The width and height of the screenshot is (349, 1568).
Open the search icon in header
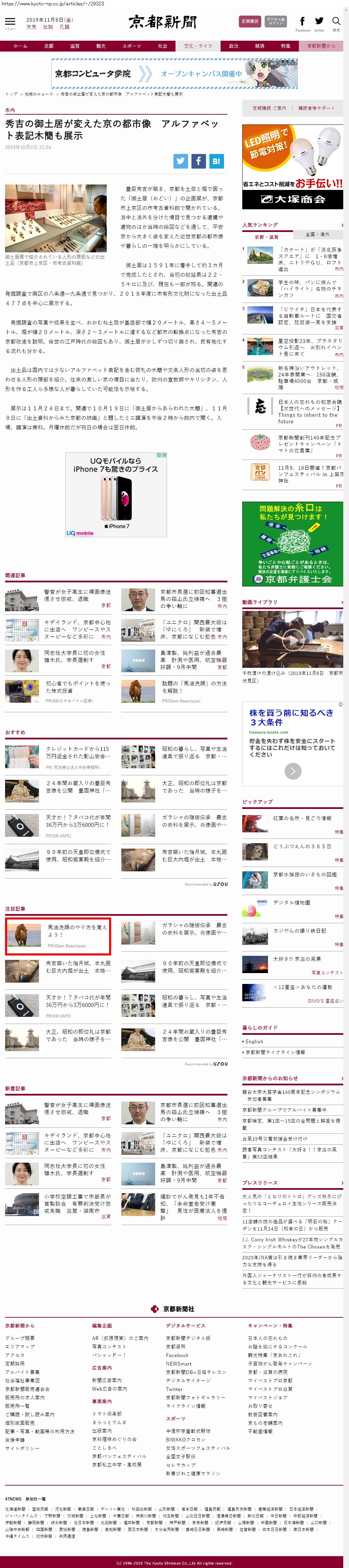336,22
